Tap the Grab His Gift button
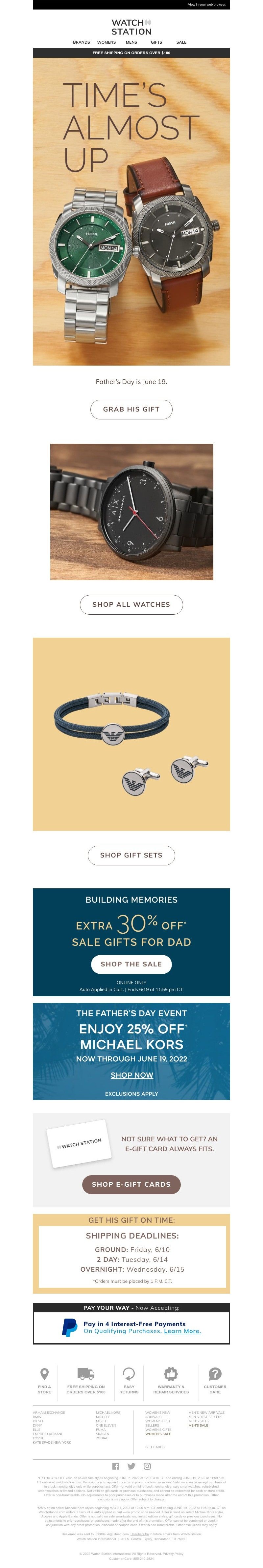 coord(131,409)
